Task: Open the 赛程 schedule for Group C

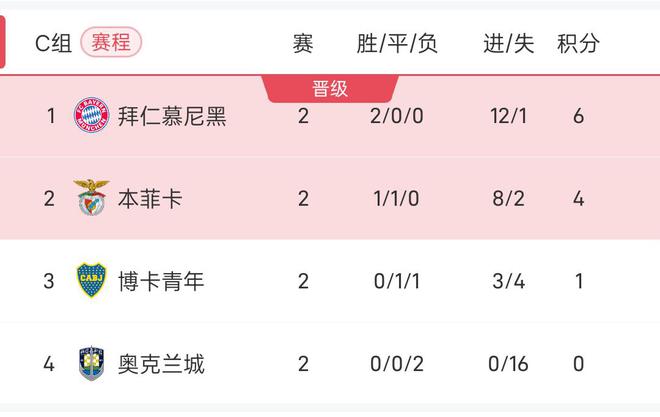Action: [x=111, y=42]
